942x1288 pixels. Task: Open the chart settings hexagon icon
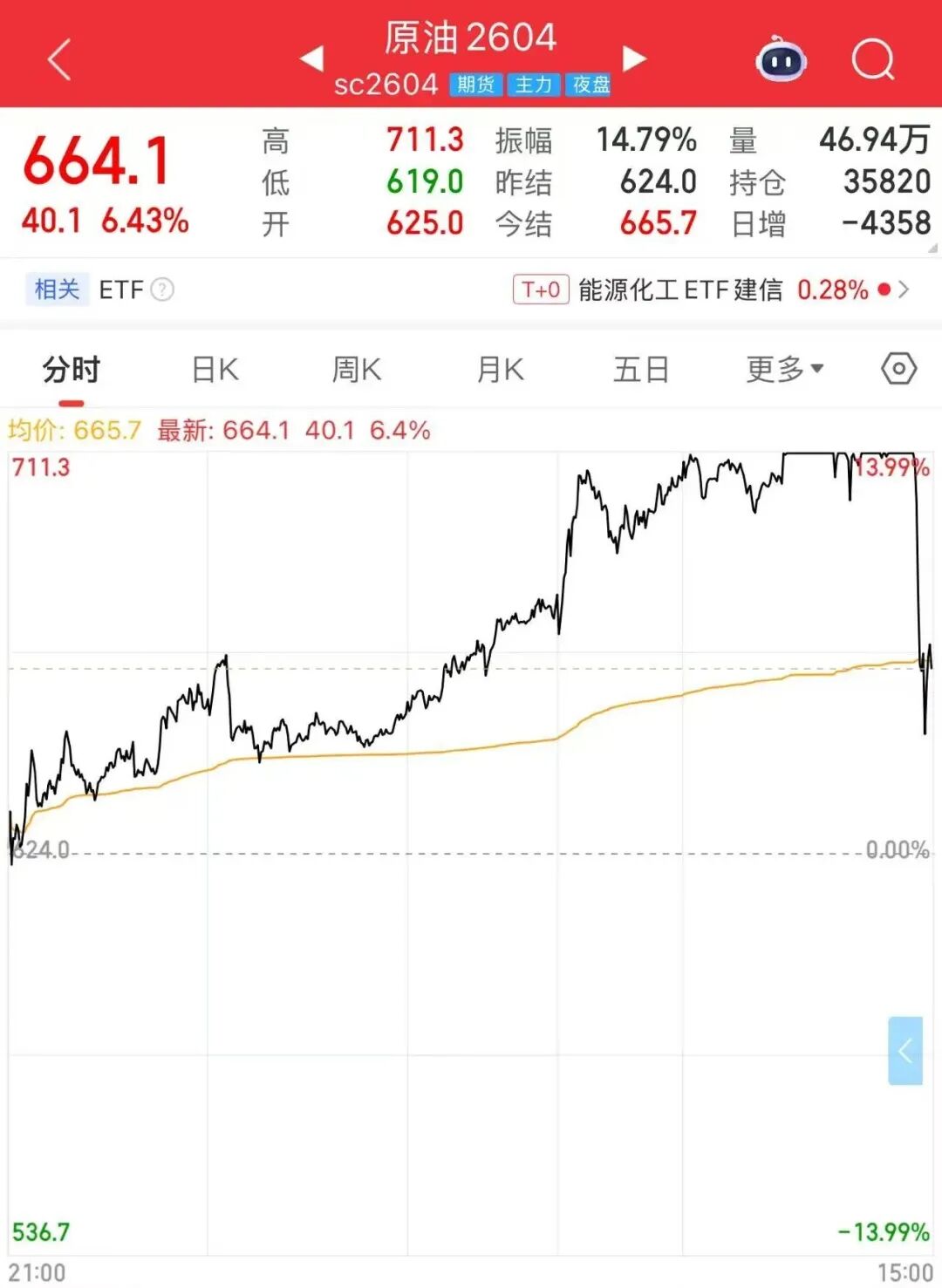click(x=898, y=369)
